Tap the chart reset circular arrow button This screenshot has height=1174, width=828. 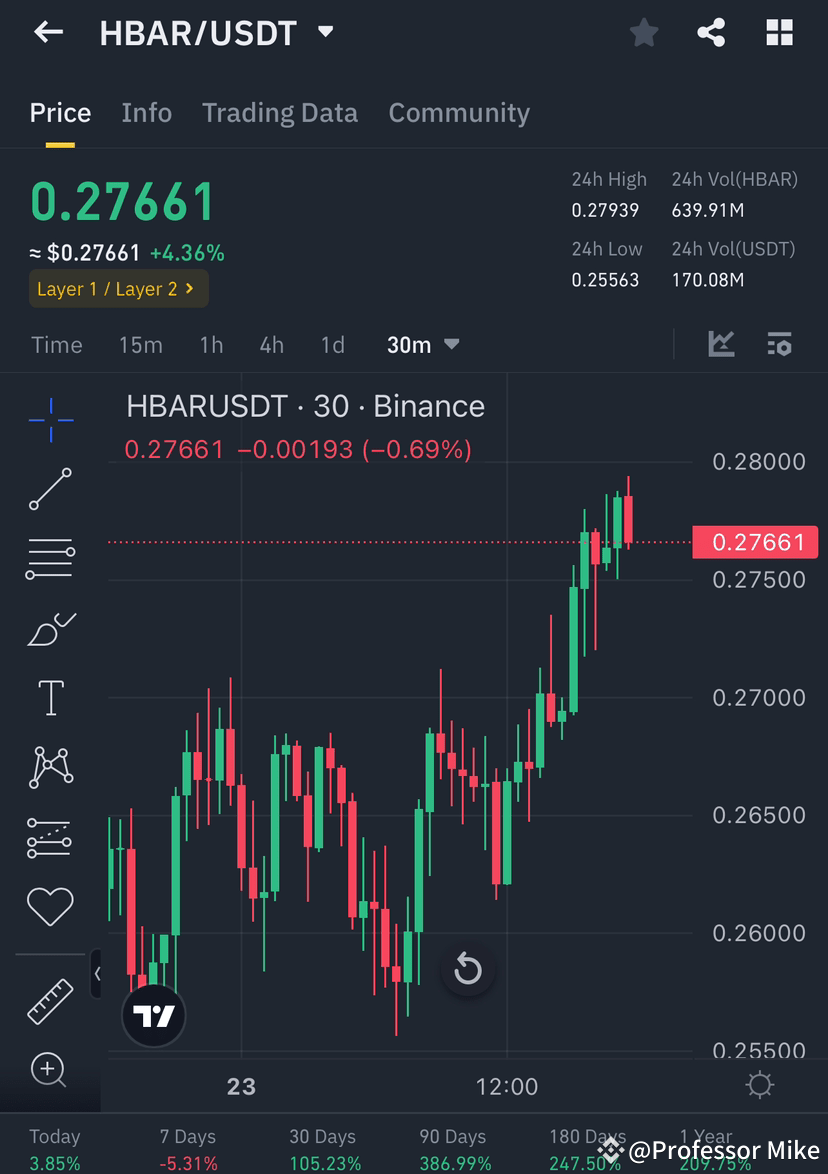(468, 969)
